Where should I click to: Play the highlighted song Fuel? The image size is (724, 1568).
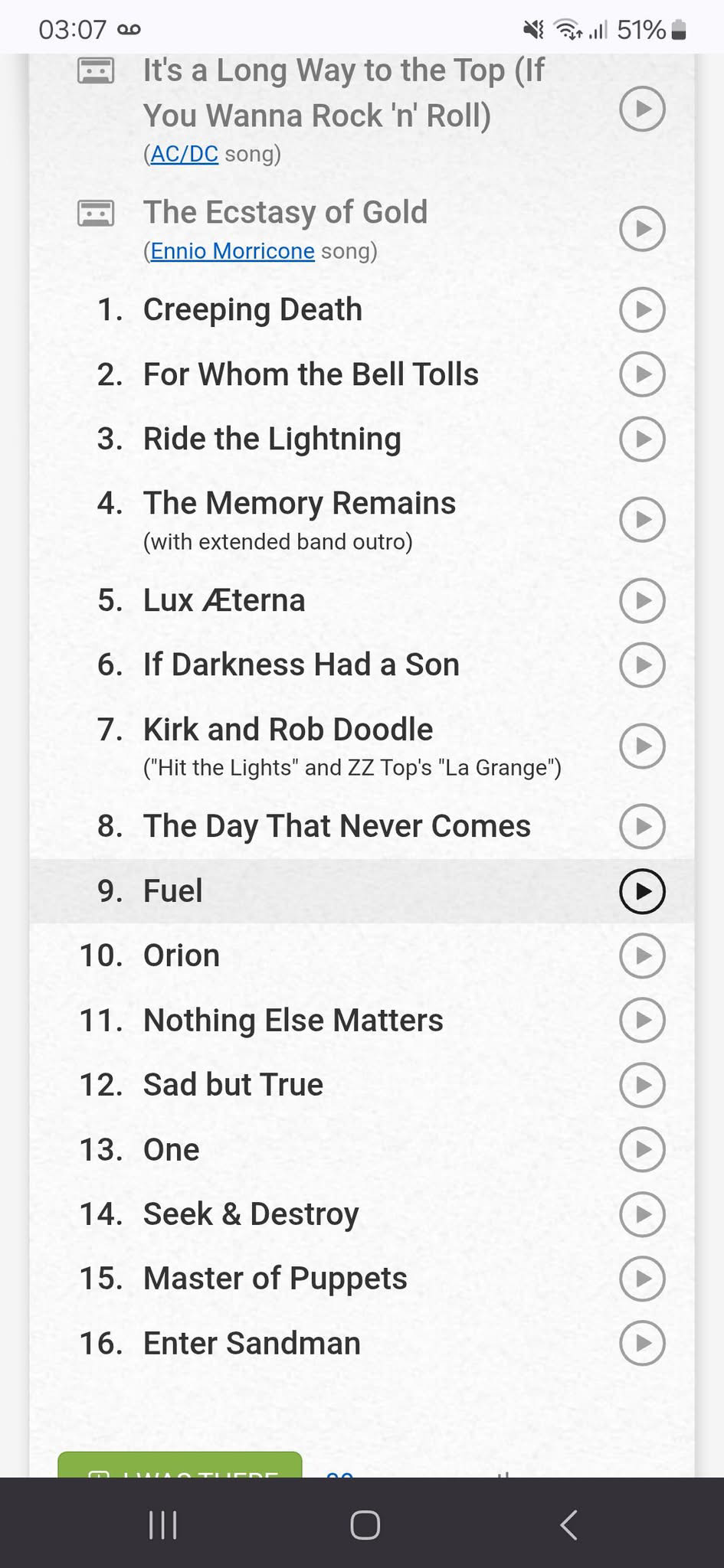click(x=642, y=891)
